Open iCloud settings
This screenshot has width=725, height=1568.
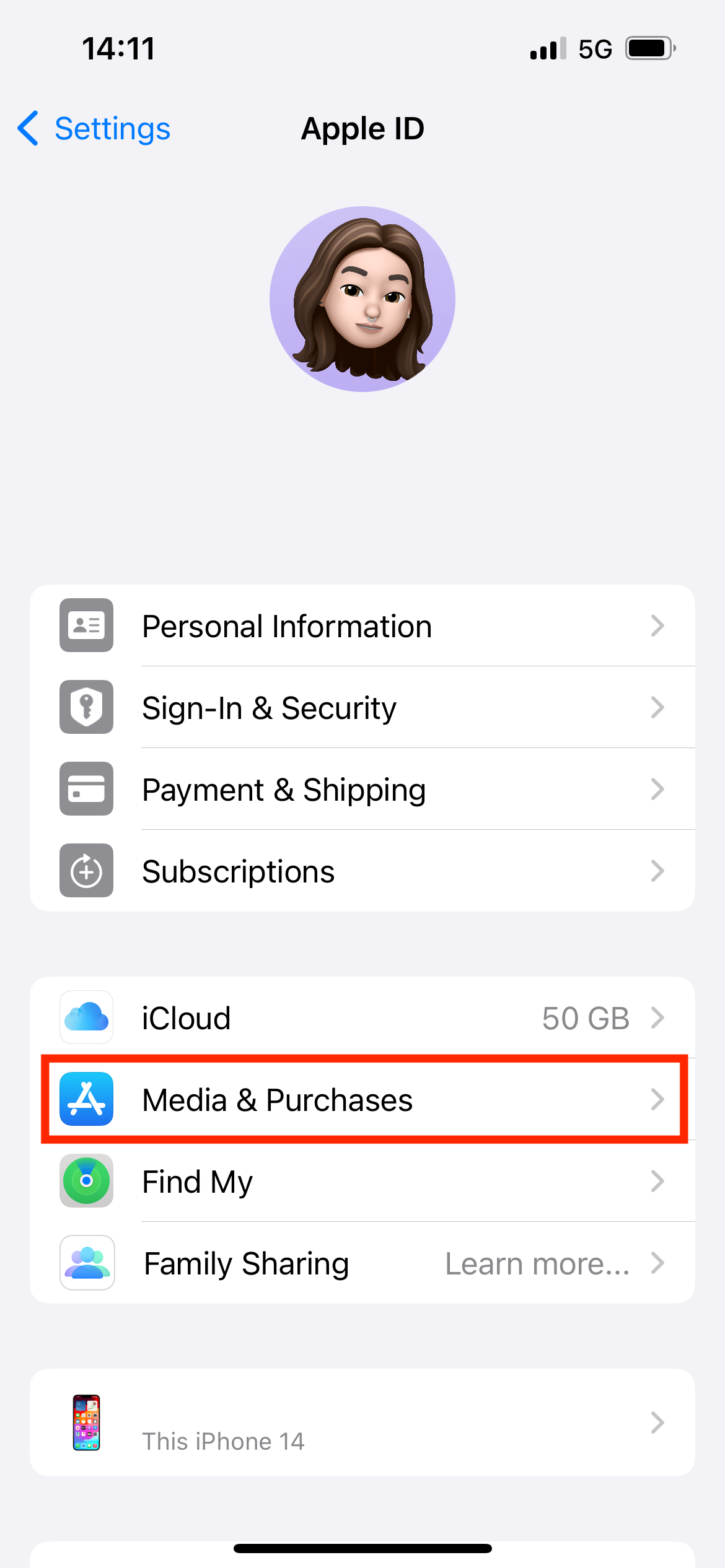click(x=362, y=1017)
